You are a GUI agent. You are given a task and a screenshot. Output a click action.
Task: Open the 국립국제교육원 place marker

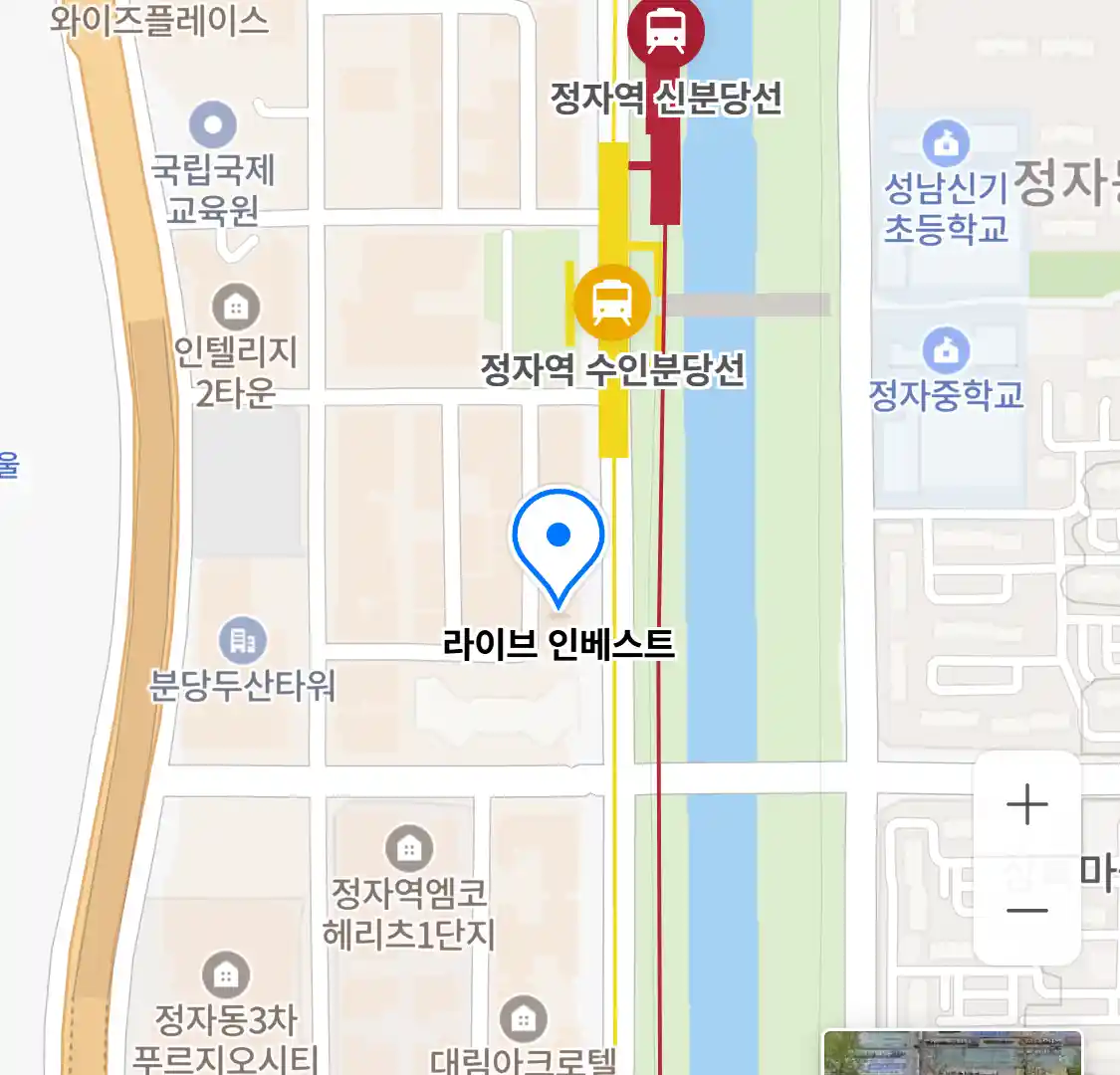[x=213, y=126]
